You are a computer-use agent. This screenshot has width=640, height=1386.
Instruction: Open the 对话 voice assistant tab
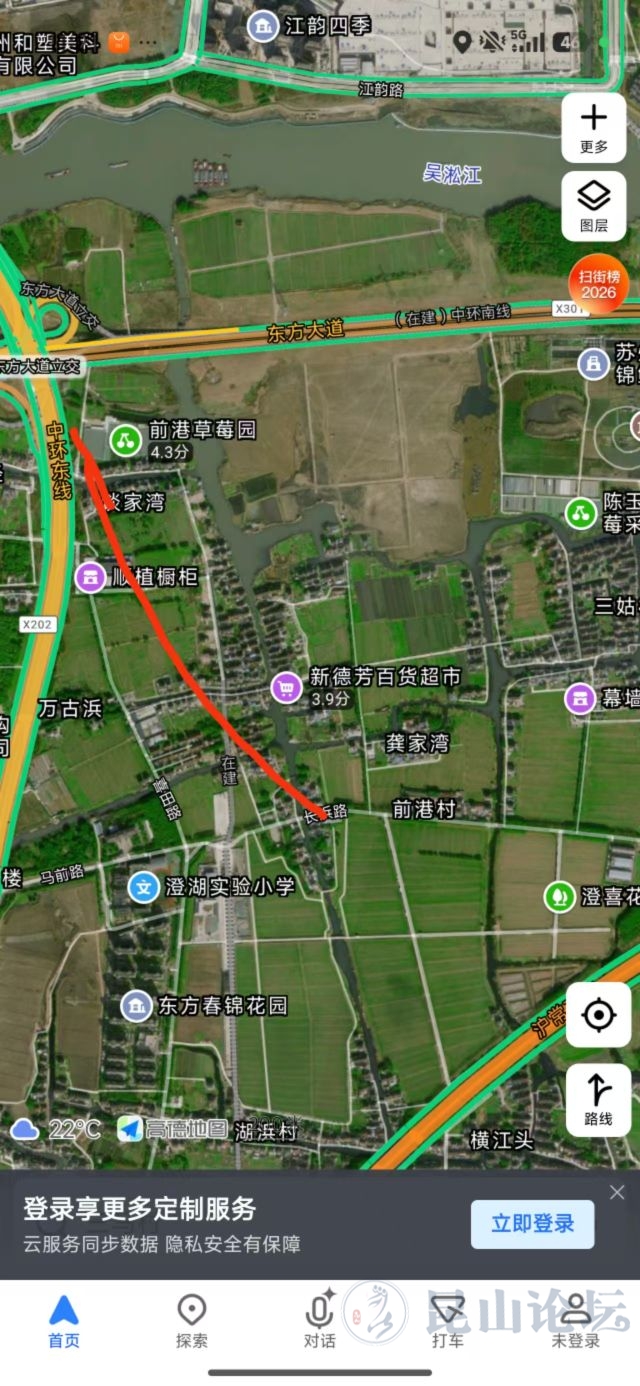click(x=319, y=1320)
